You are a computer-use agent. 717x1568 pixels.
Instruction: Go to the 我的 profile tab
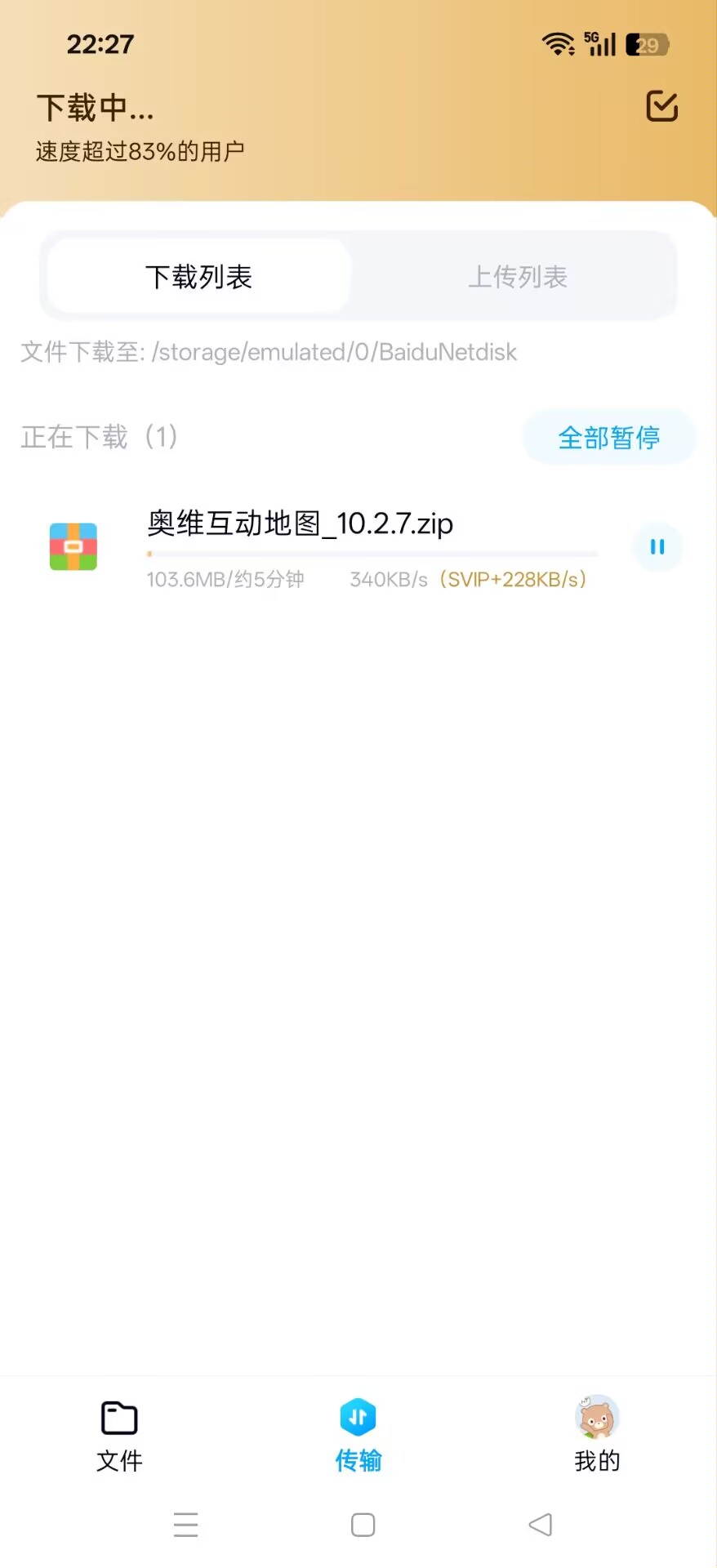click(597, 1434)
